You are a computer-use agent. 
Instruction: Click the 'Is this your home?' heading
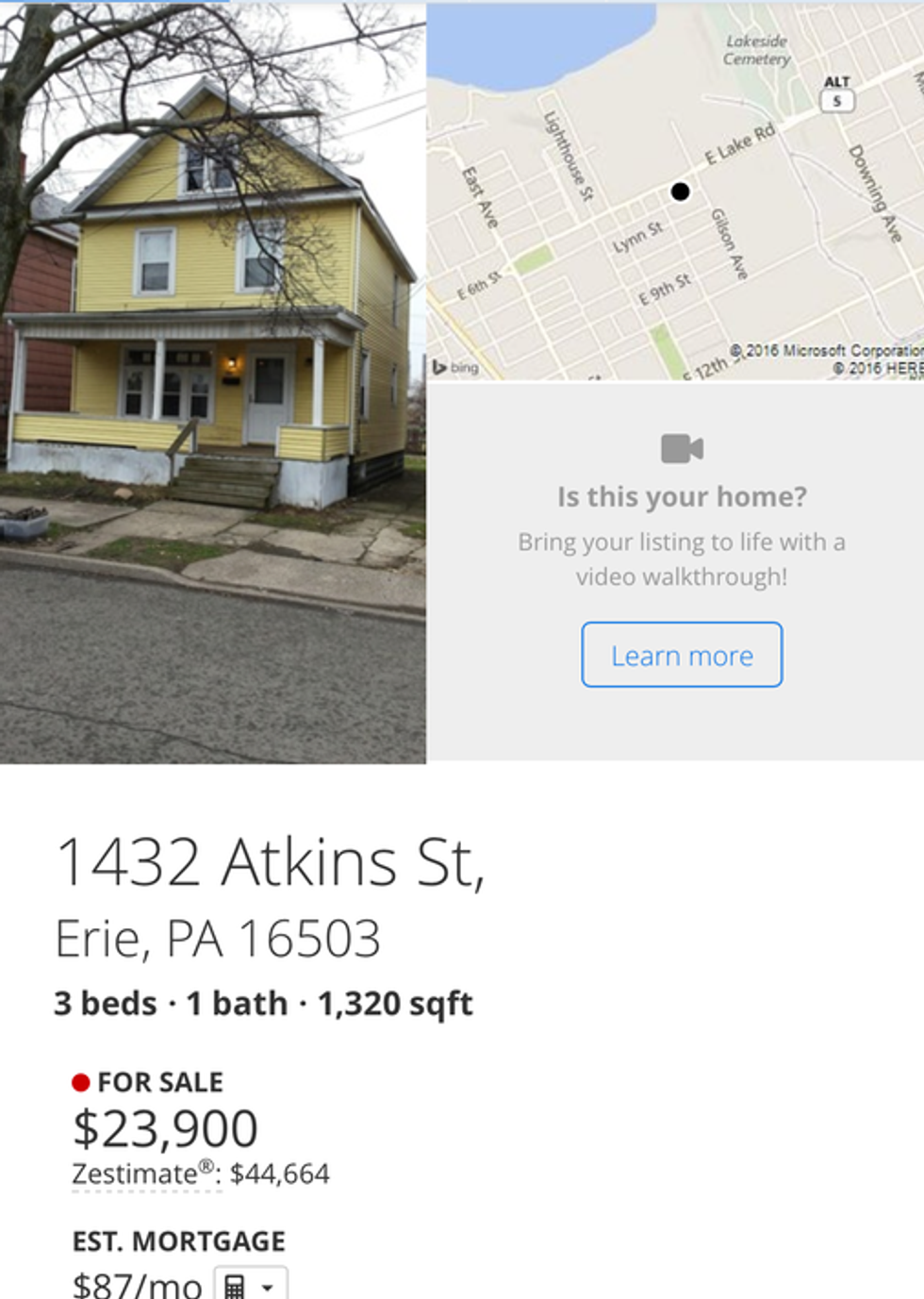(x=682, y=495)
